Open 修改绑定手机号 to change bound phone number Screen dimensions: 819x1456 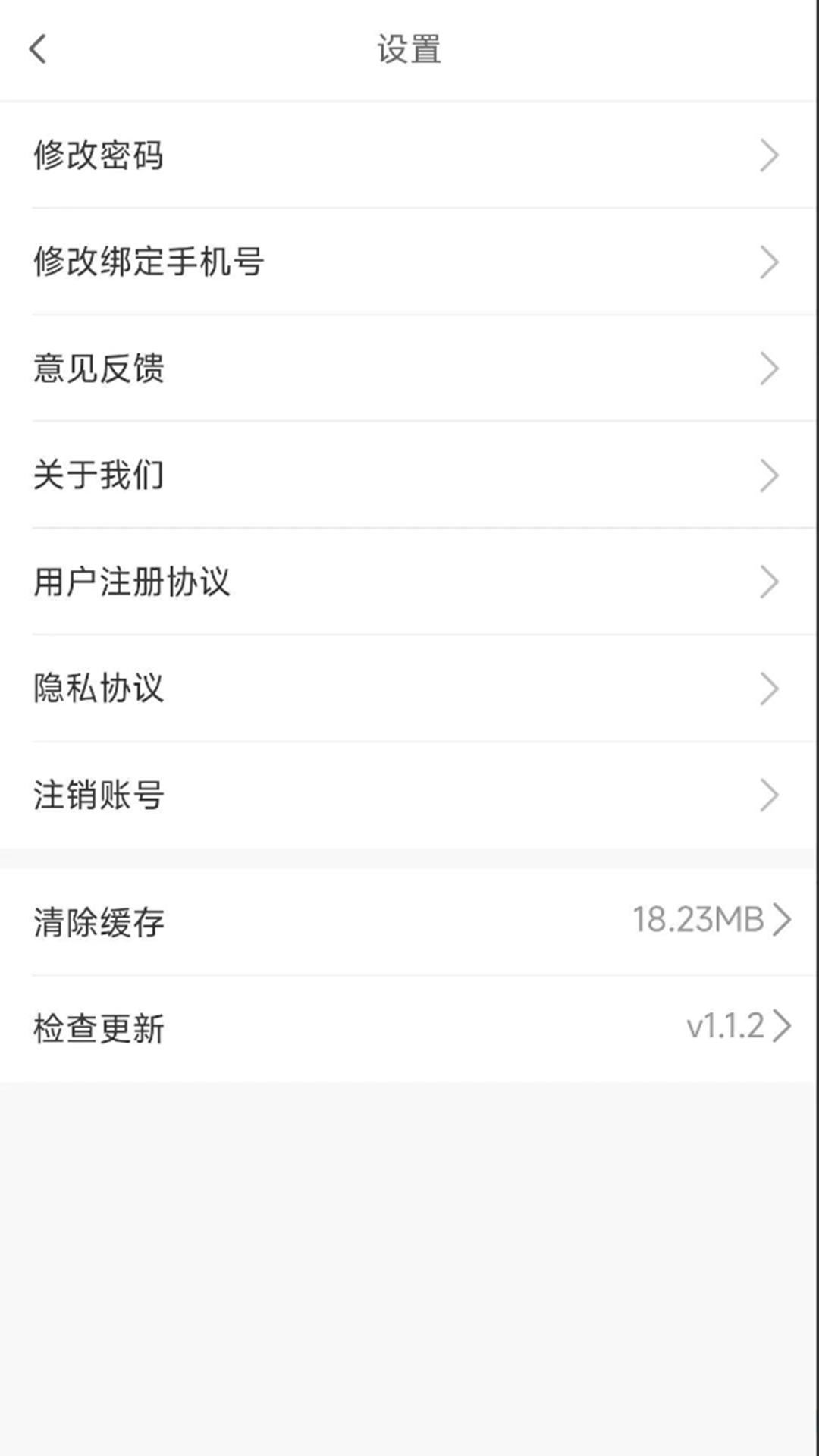[150, 262]
